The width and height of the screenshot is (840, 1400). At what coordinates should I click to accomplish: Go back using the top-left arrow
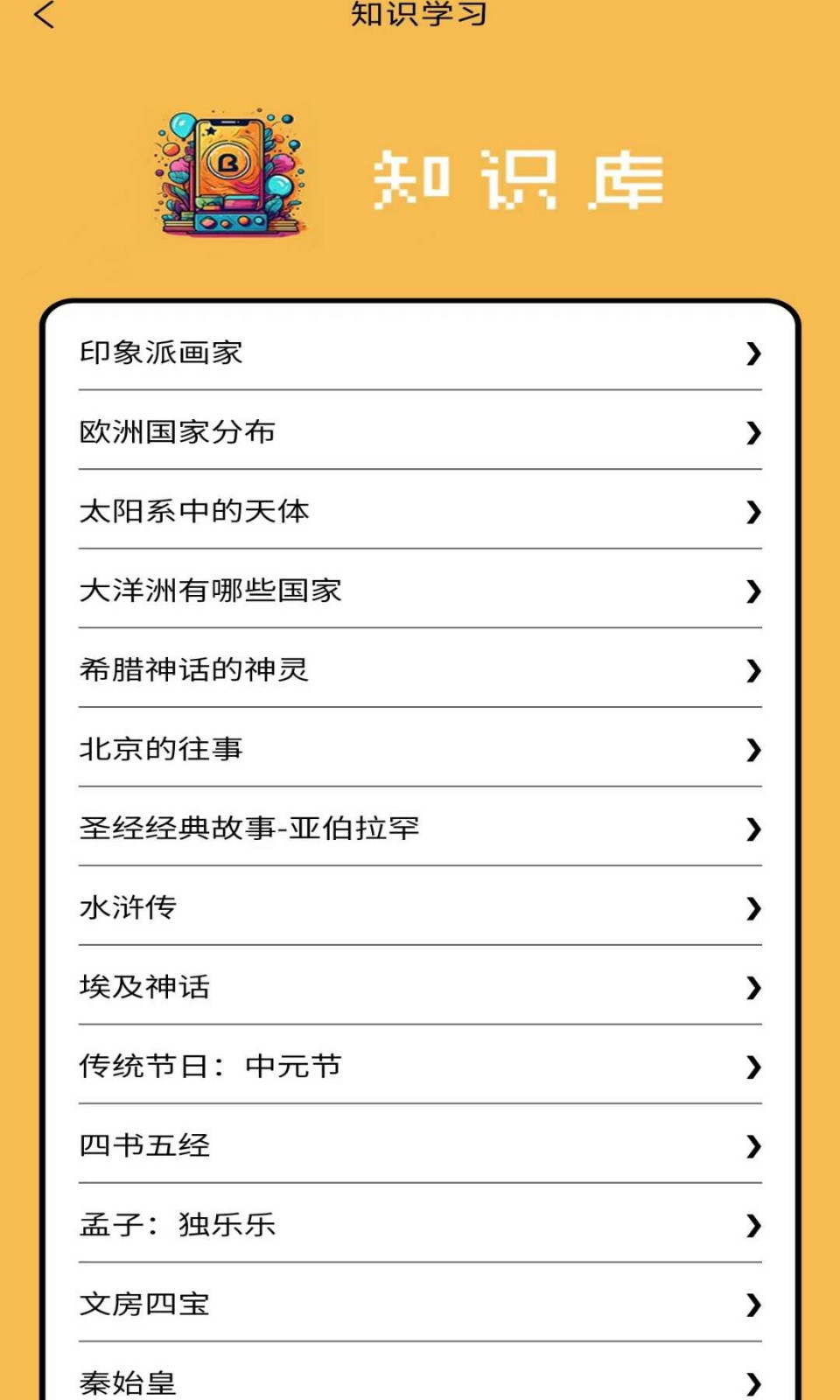45,15
